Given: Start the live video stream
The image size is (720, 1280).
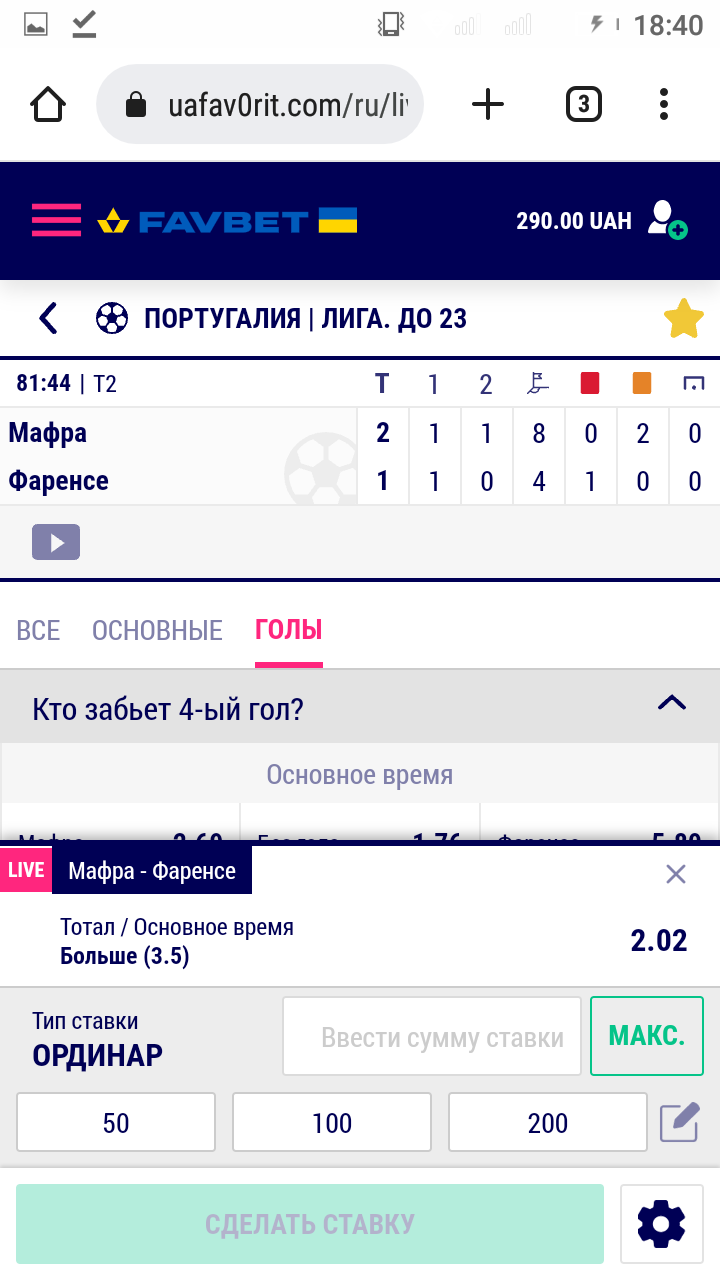Looking at the screenshot, I should (x=56, y=541).
